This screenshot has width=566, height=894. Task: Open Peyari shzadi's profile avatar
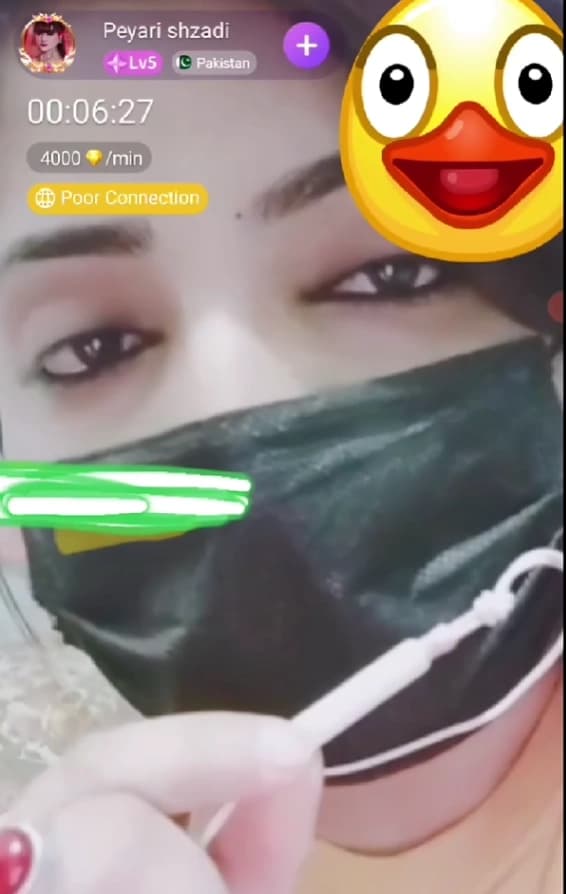(x=47, y=43)
